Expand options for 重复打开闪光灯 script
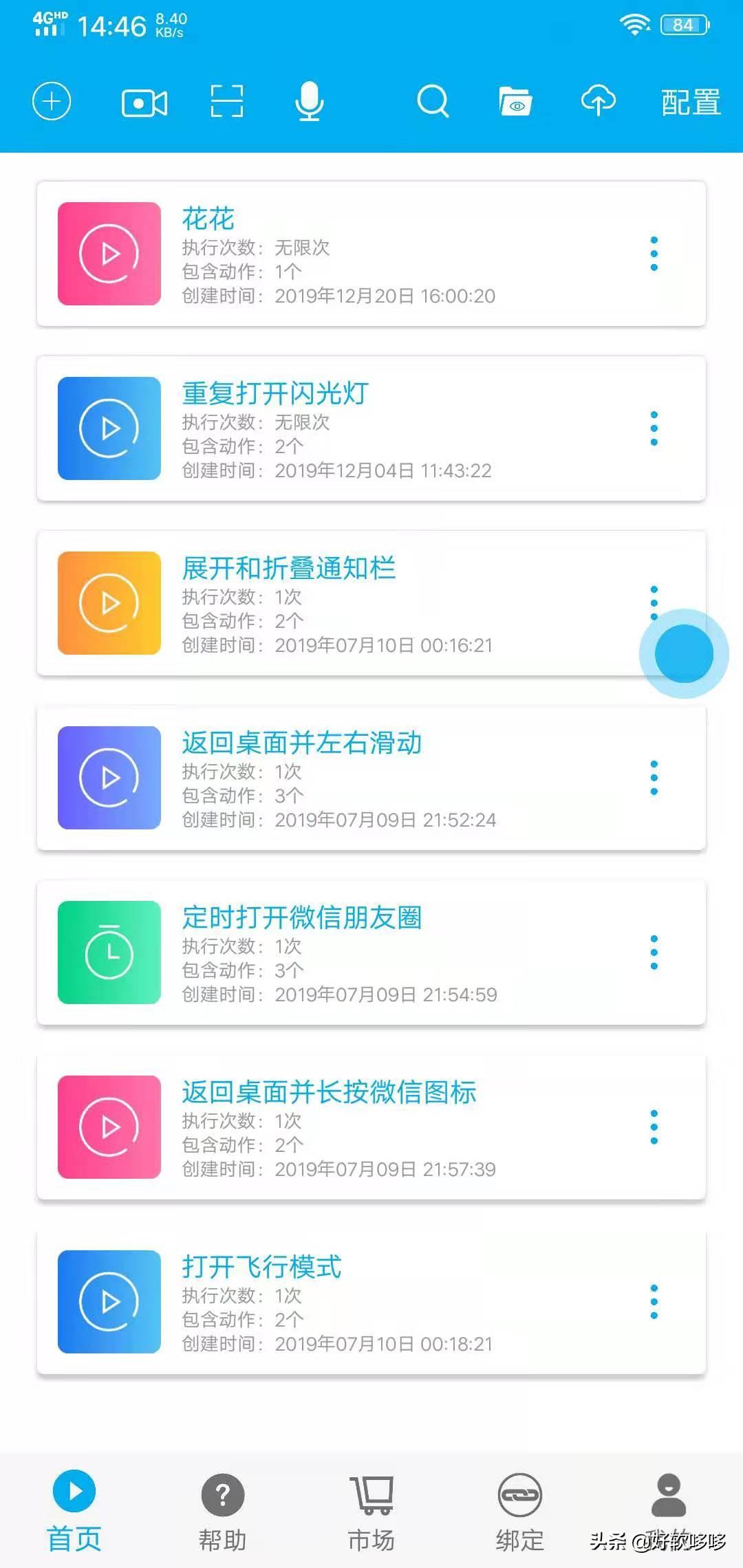This screenshot has width=743, height=1568. coord(654,428)
